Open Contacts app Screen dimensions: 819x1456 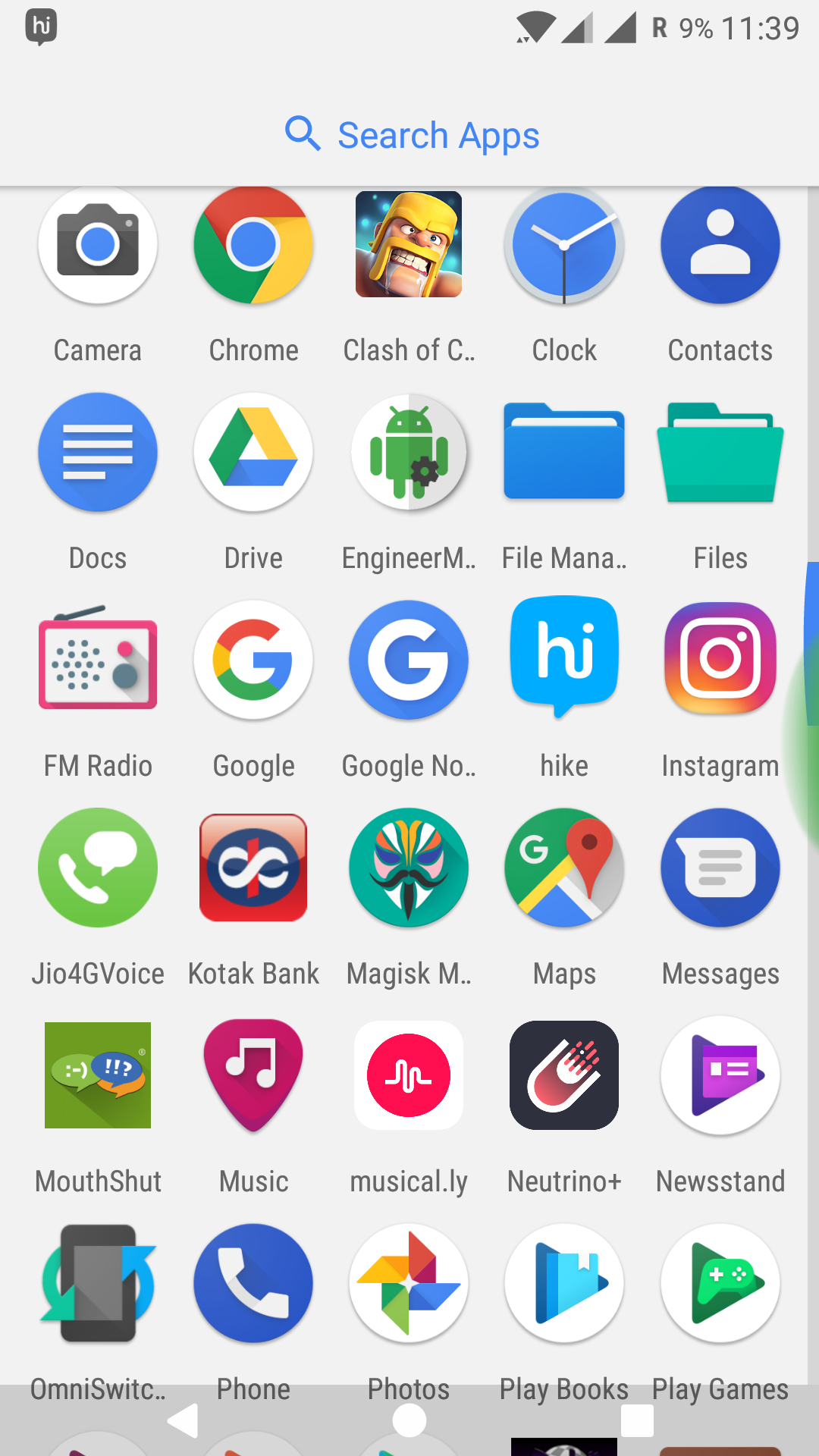pyautogui.click(x=720, y=245)
